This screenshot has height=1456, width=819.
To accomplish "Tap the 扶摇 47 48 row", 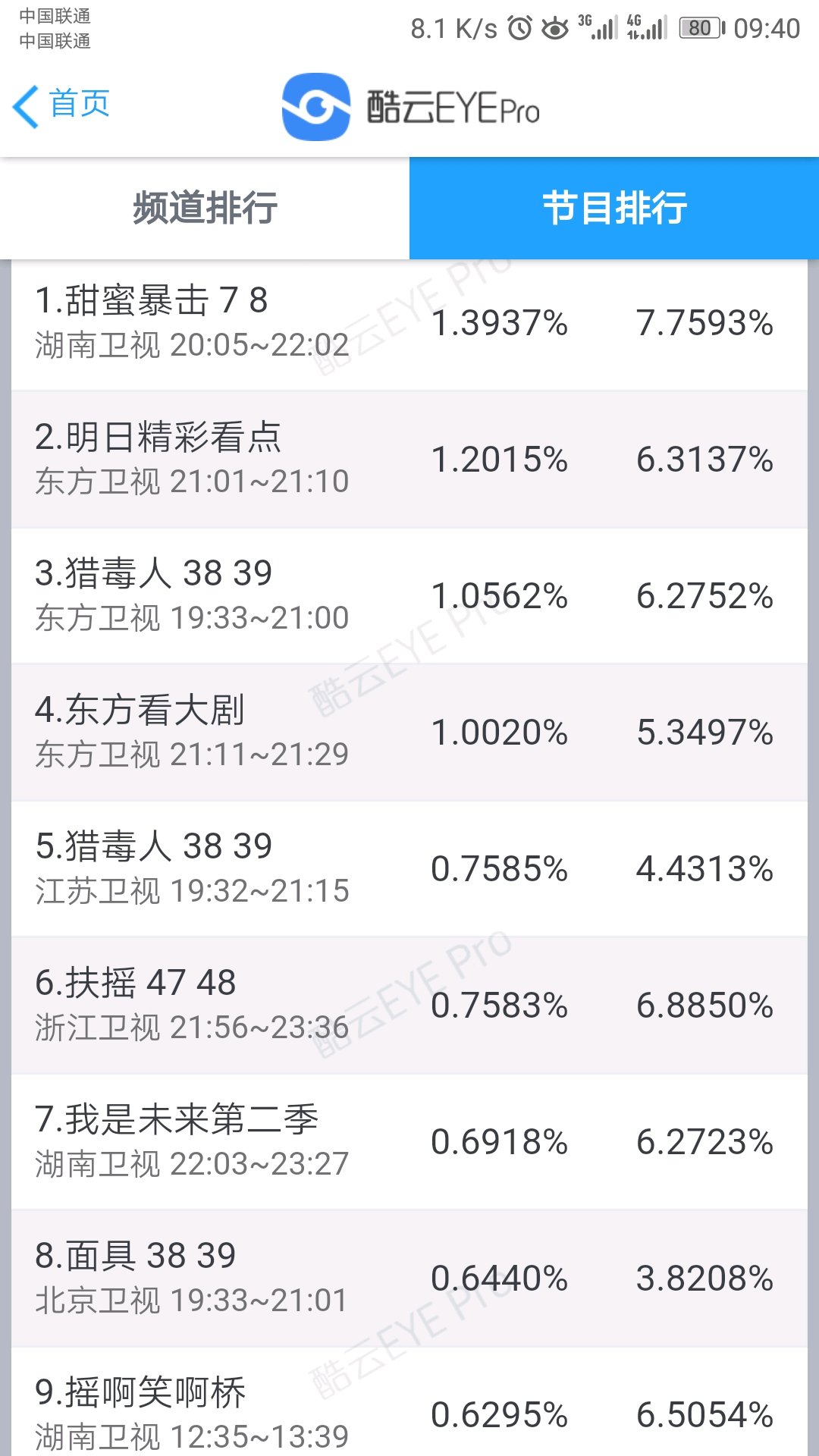I will coord(409,1006).
